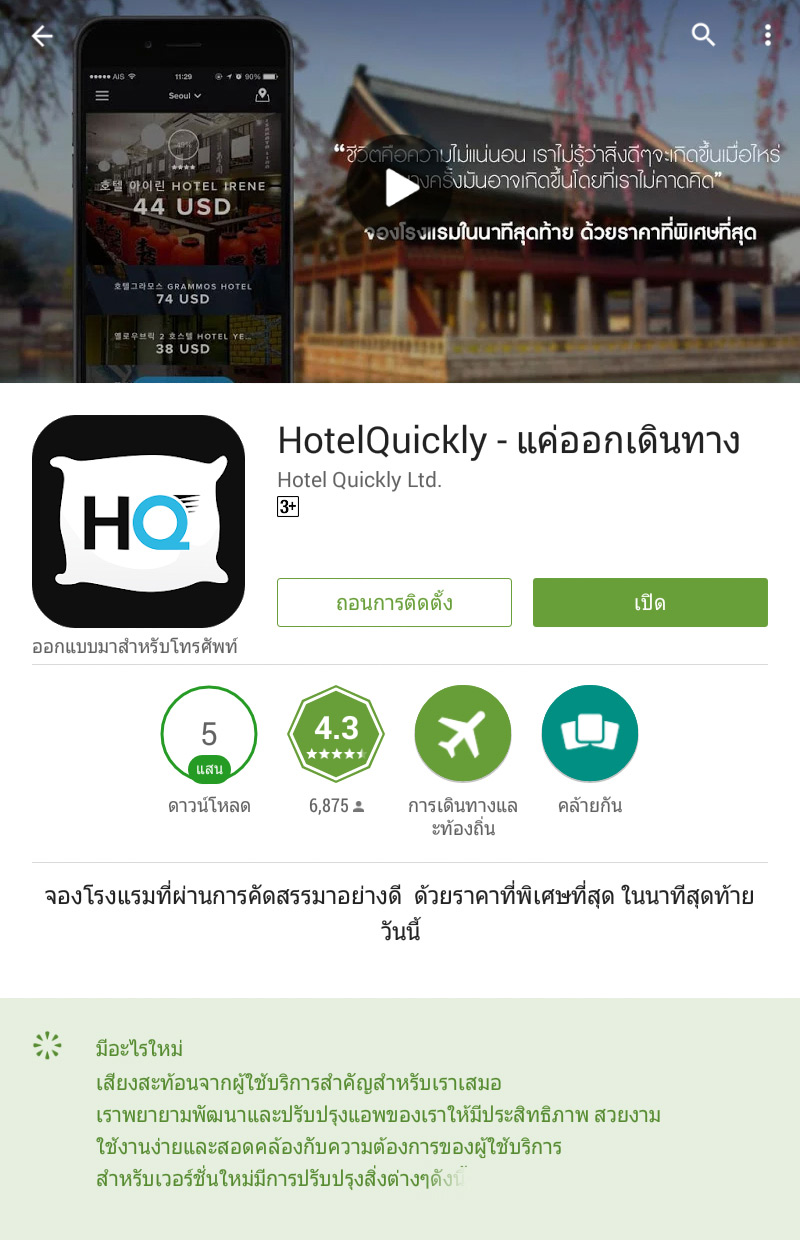Open Hotel Quickly Ltd. developer page
800x1240 pixels.
(359, 480)
